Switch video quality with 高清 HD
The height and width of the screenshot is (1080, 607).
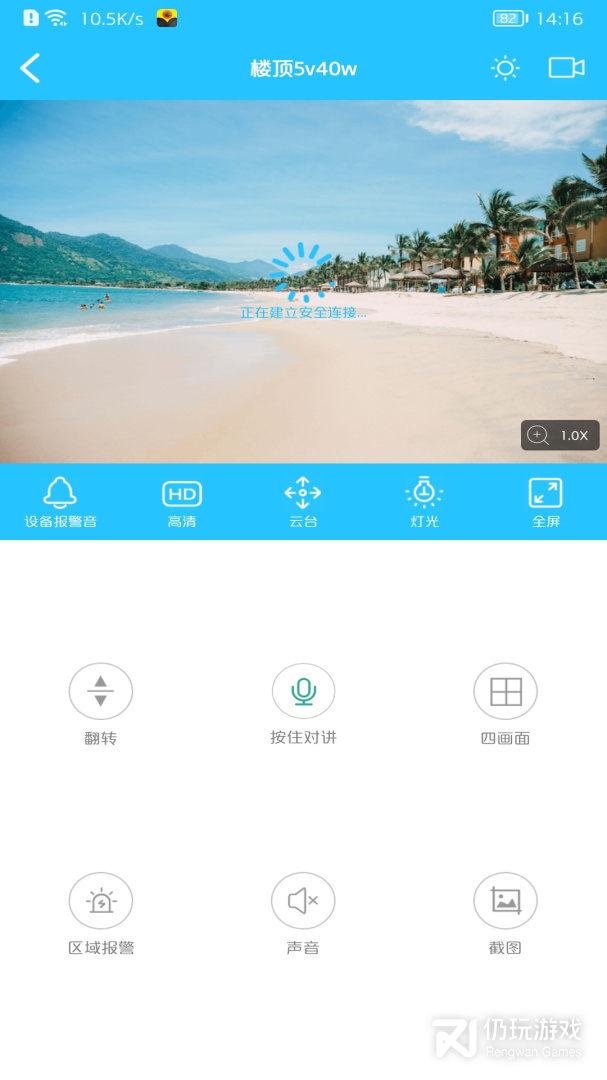(x=182, y=502)
